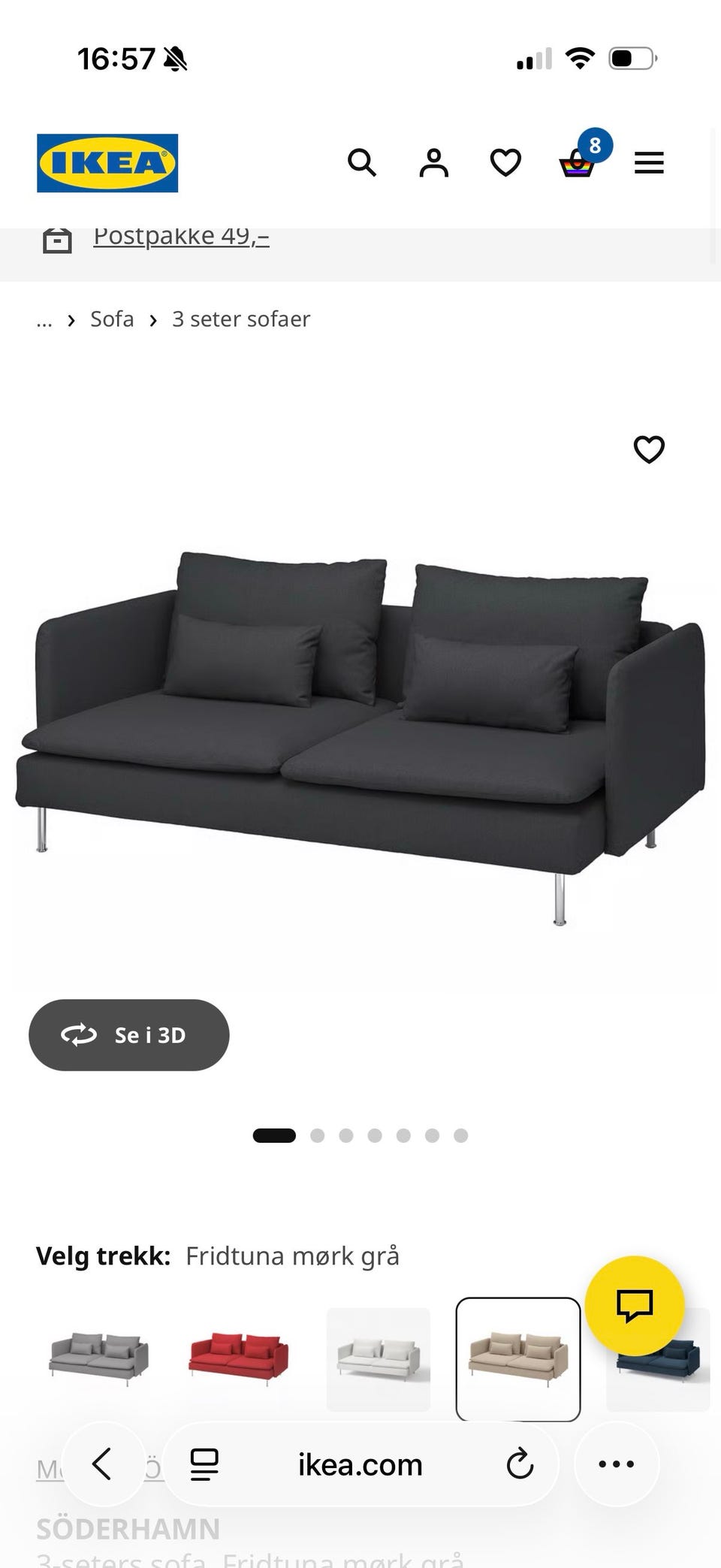Open the yellow chat bubble button
Screen dimensions: 721x1568
635,1306
